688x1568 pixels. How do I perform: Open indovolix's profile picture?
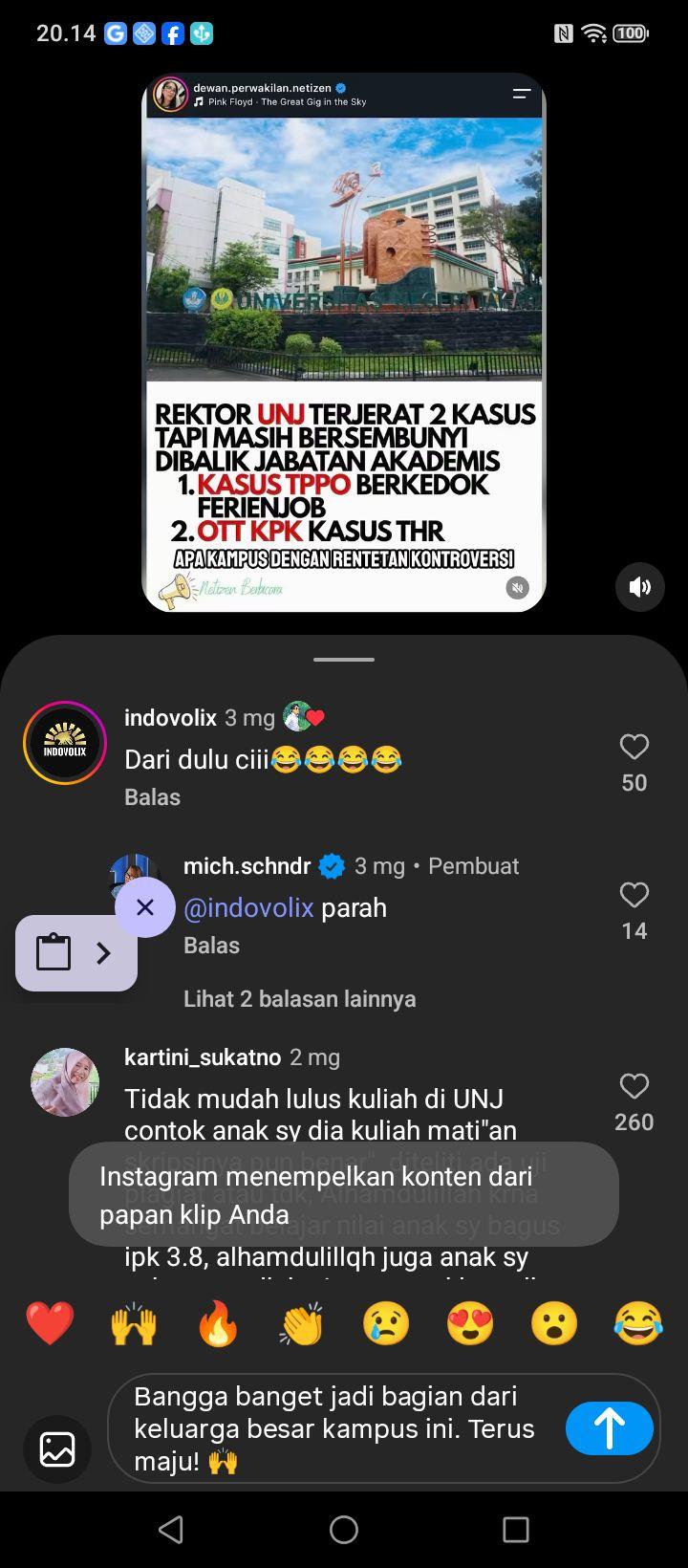(x=65, y=743)
